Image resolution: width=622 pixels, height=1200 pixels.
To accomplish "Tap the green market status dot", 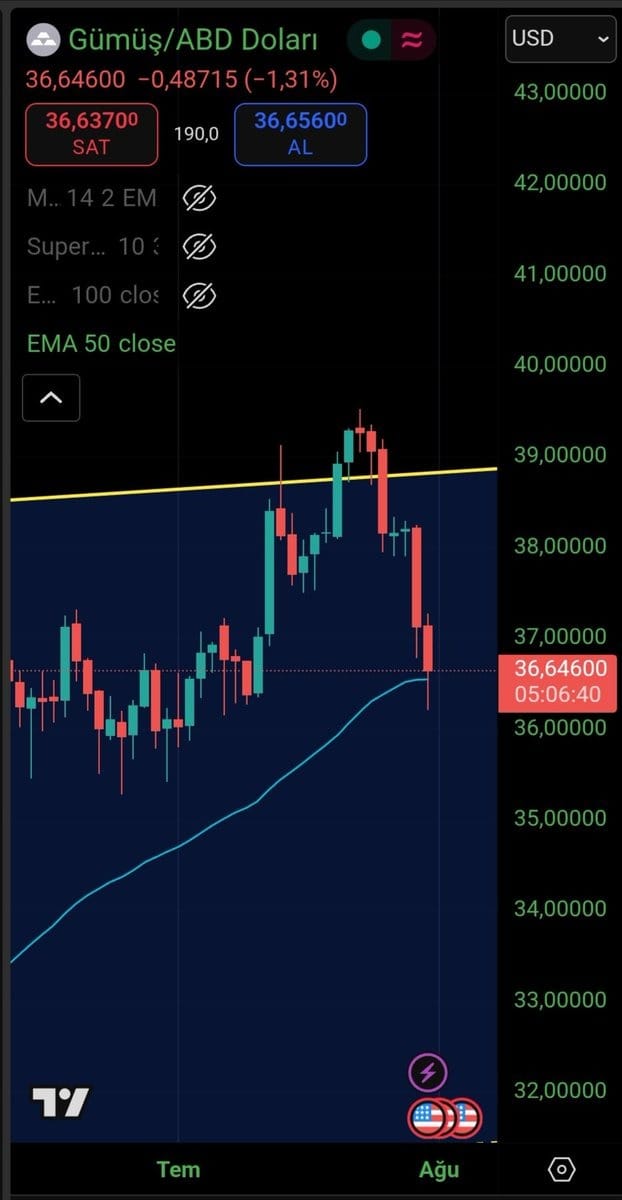I will coord(371,40).
